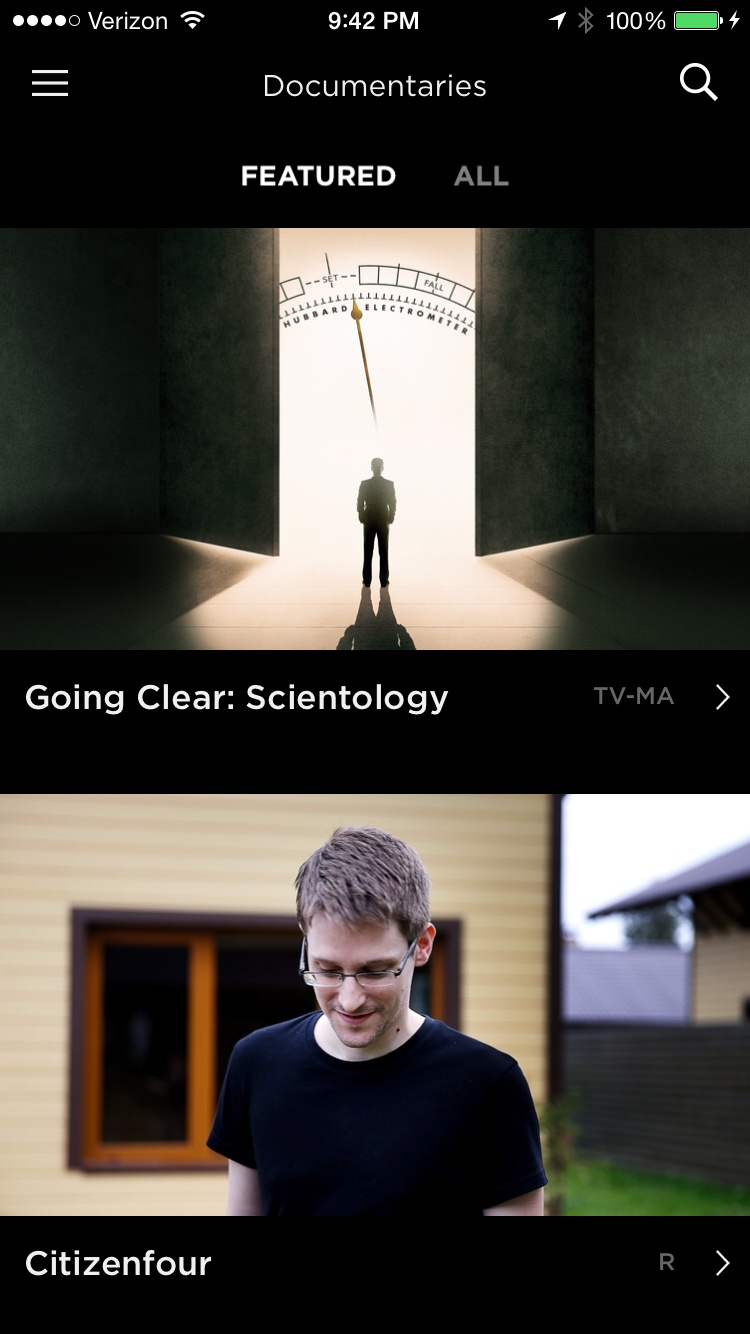This screenshot has width=750, height=1334.
Task: Open the Citizenfour image tile
Action: pyautogui.click(x=375, y=1004)
